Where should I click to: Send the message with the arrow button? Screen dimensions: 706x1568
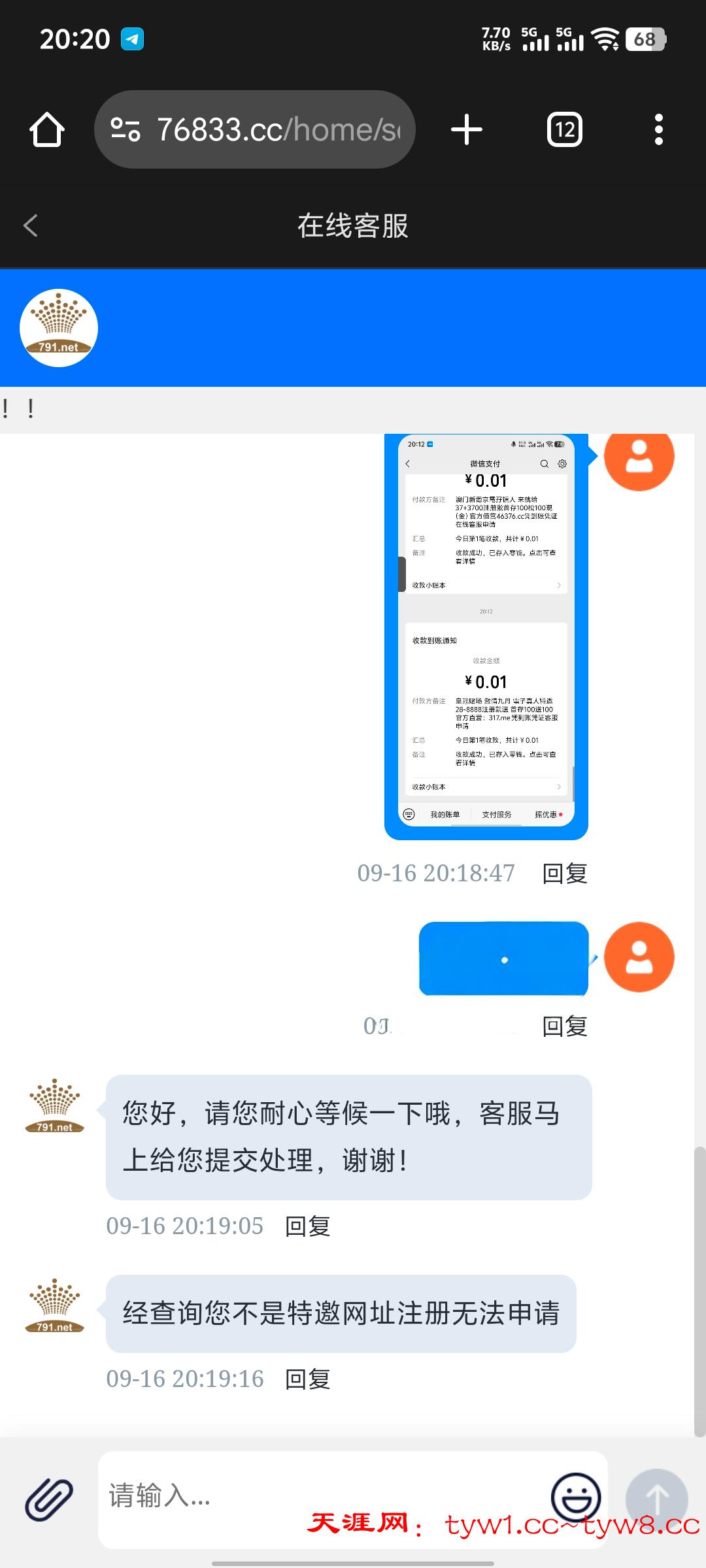tap(656, 1499)
